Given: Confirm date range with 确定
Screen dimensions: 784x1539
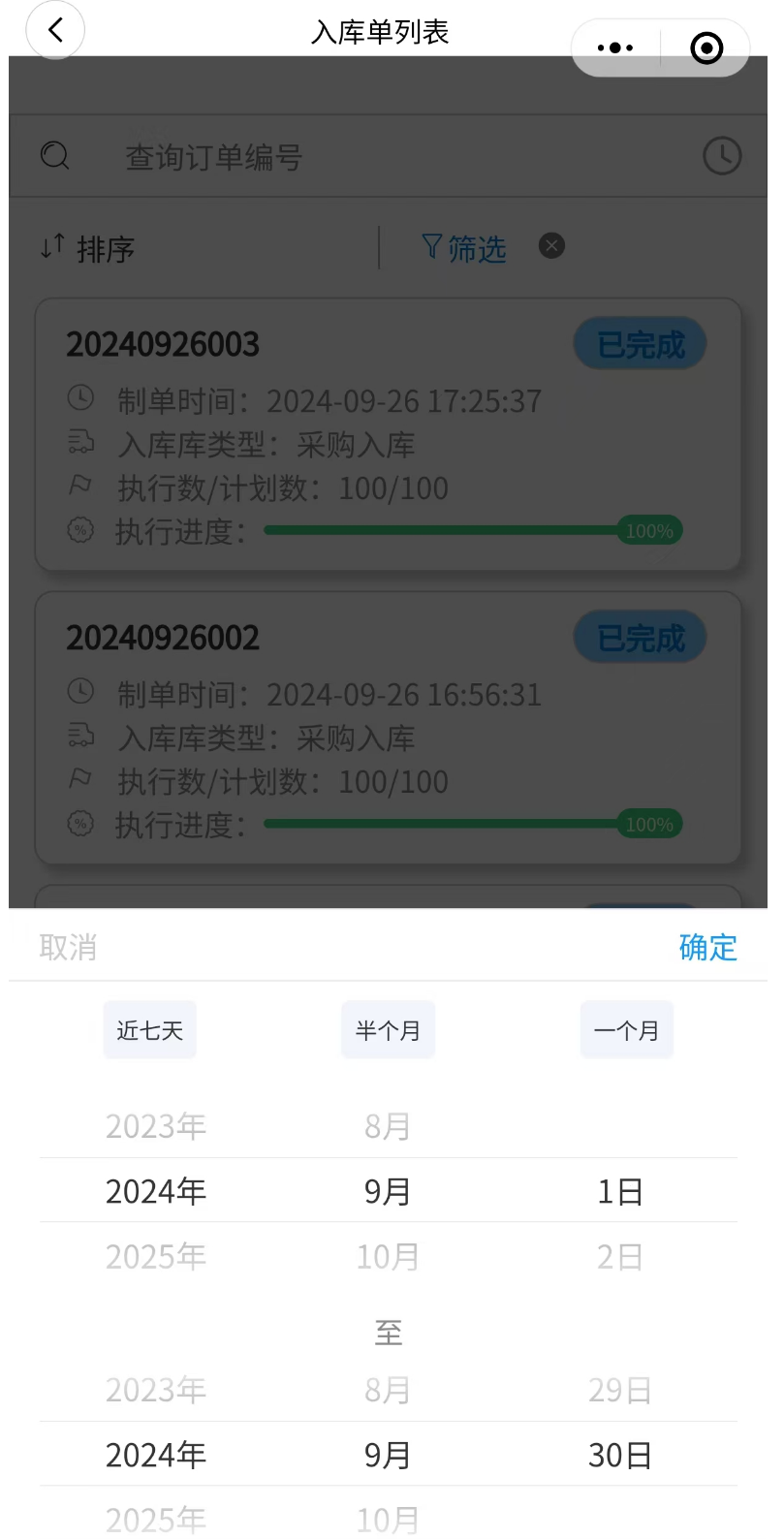Looking at the screenshot, I should coord(707,947).
